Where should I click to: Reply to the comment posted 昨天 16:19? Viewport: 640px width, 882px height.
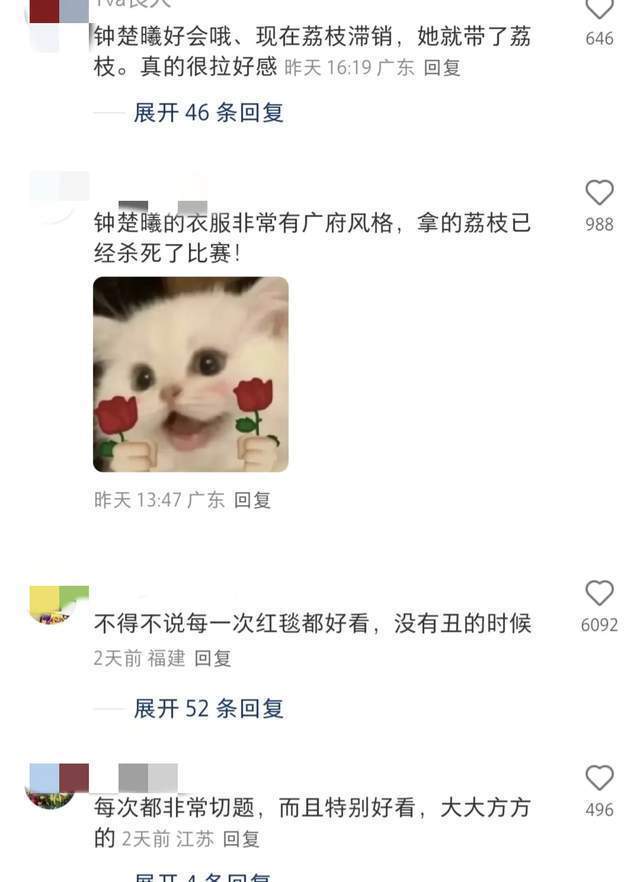442,69
